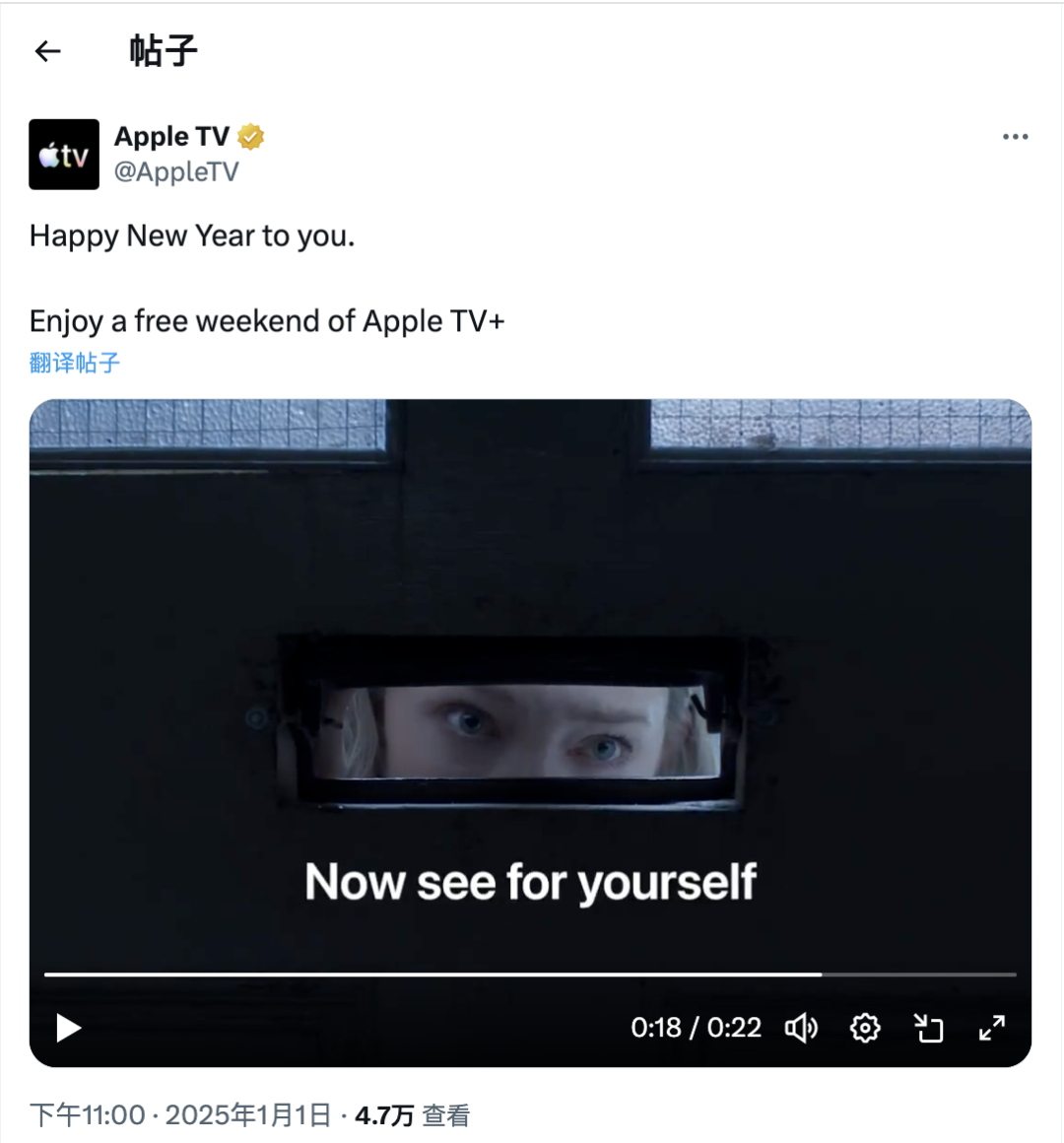Tap the video progress bar
The width and height of the screenshot is (1064, 1143).
click(530, 975)
